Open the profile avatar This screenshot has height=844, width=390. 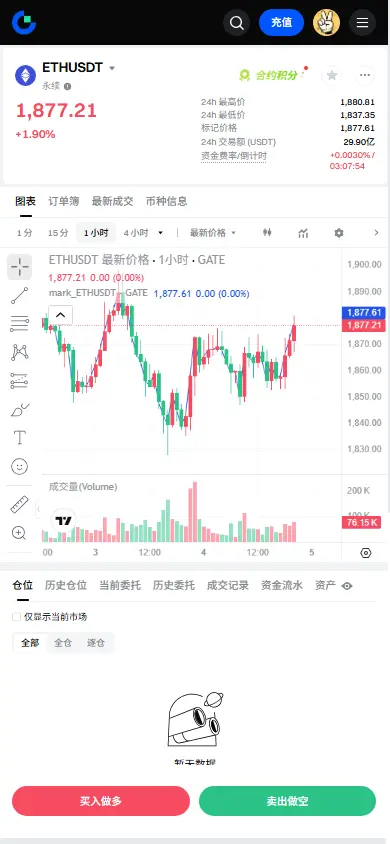click(327, 23)
